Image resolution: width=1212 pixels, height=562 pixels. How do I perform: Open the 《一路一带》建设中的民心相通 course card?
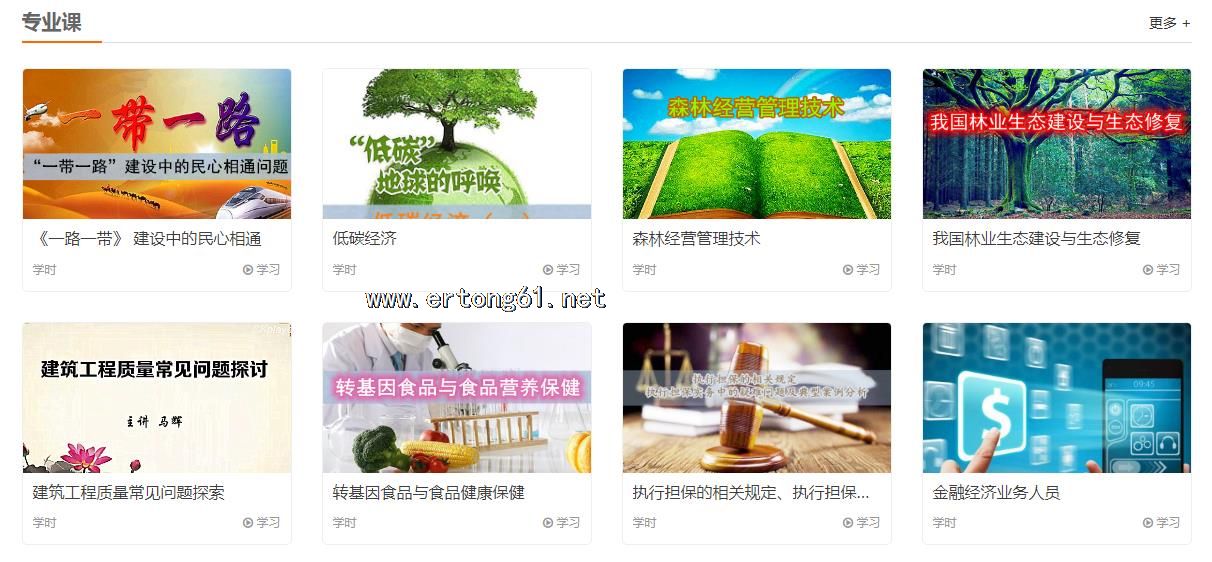(157, 144)
